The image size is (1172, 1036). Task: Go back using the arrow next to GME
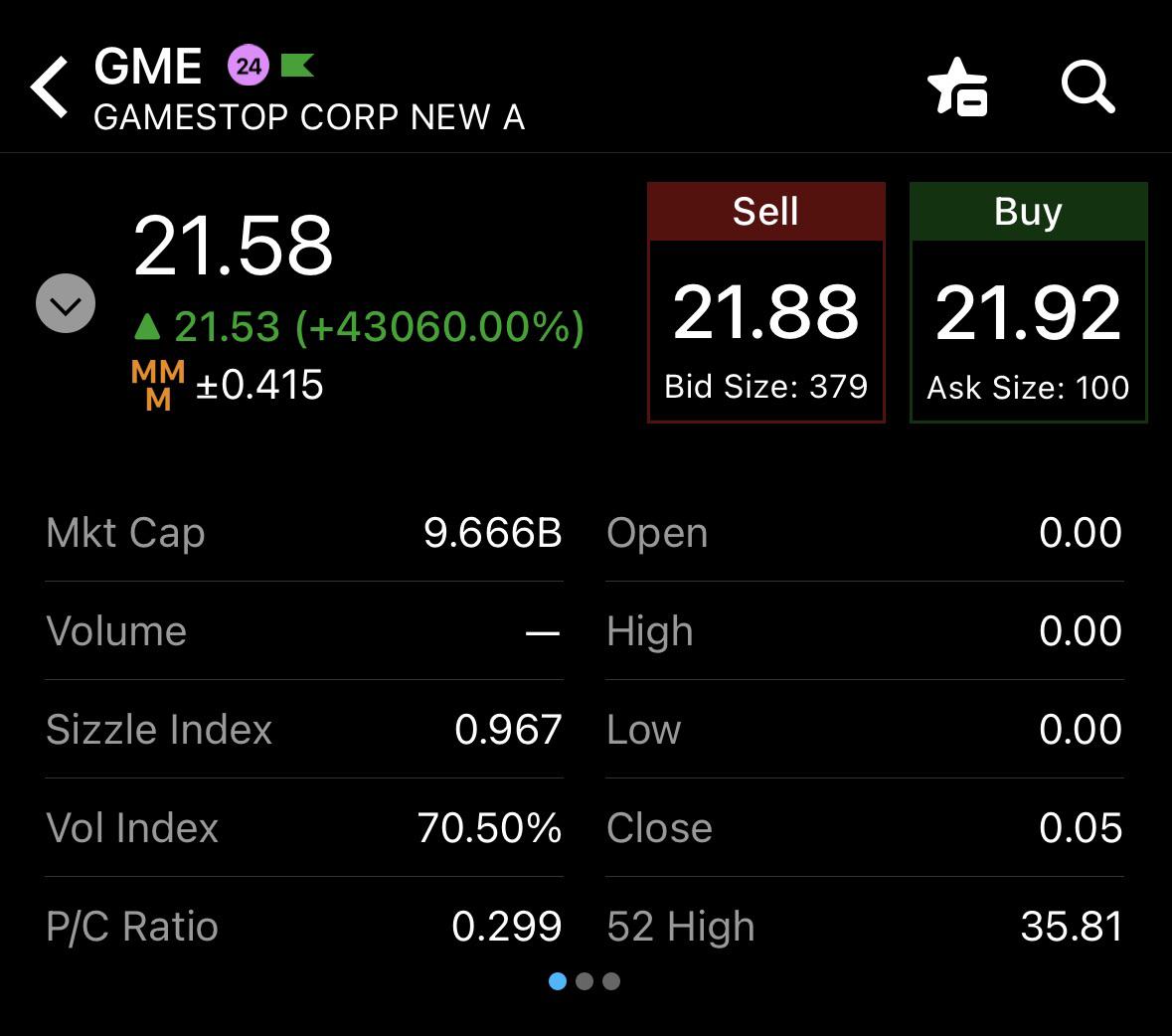50,87
